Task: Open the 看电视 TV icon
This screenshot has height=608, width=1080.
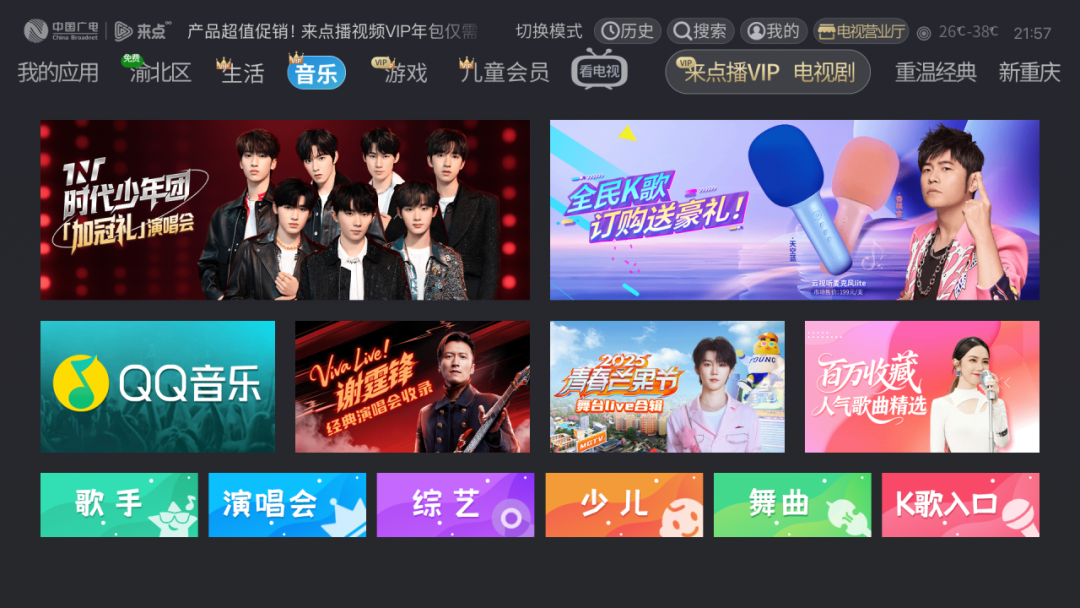Action: [599, 70]
